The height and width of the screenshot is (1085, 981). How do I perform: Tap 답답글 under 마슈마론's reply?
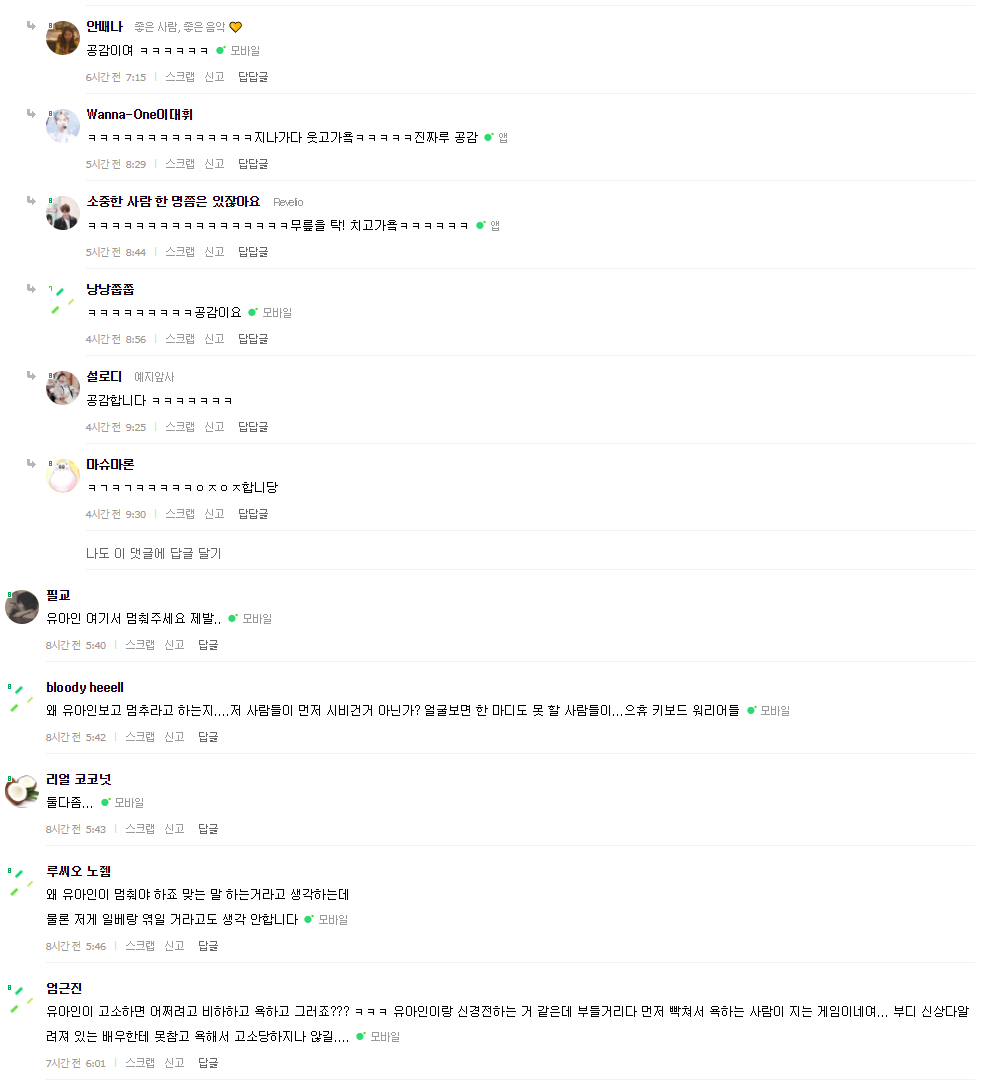pyautogui.click(x=253, y=514)
